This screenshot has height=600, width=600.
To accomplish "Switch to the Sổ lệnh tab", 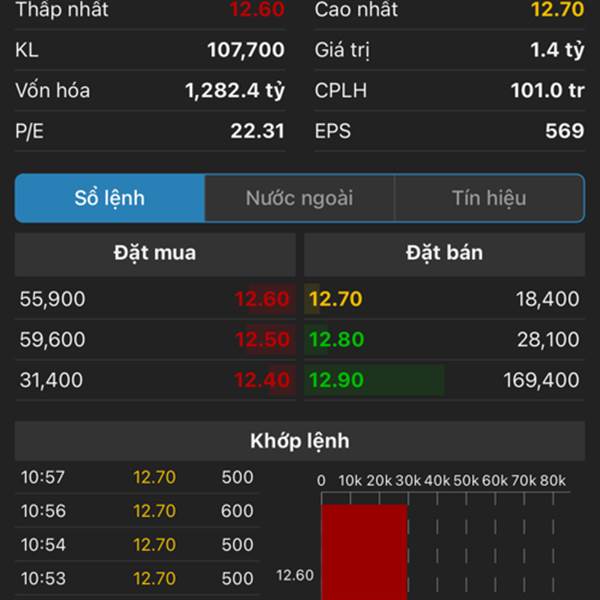I will (110, 198).
